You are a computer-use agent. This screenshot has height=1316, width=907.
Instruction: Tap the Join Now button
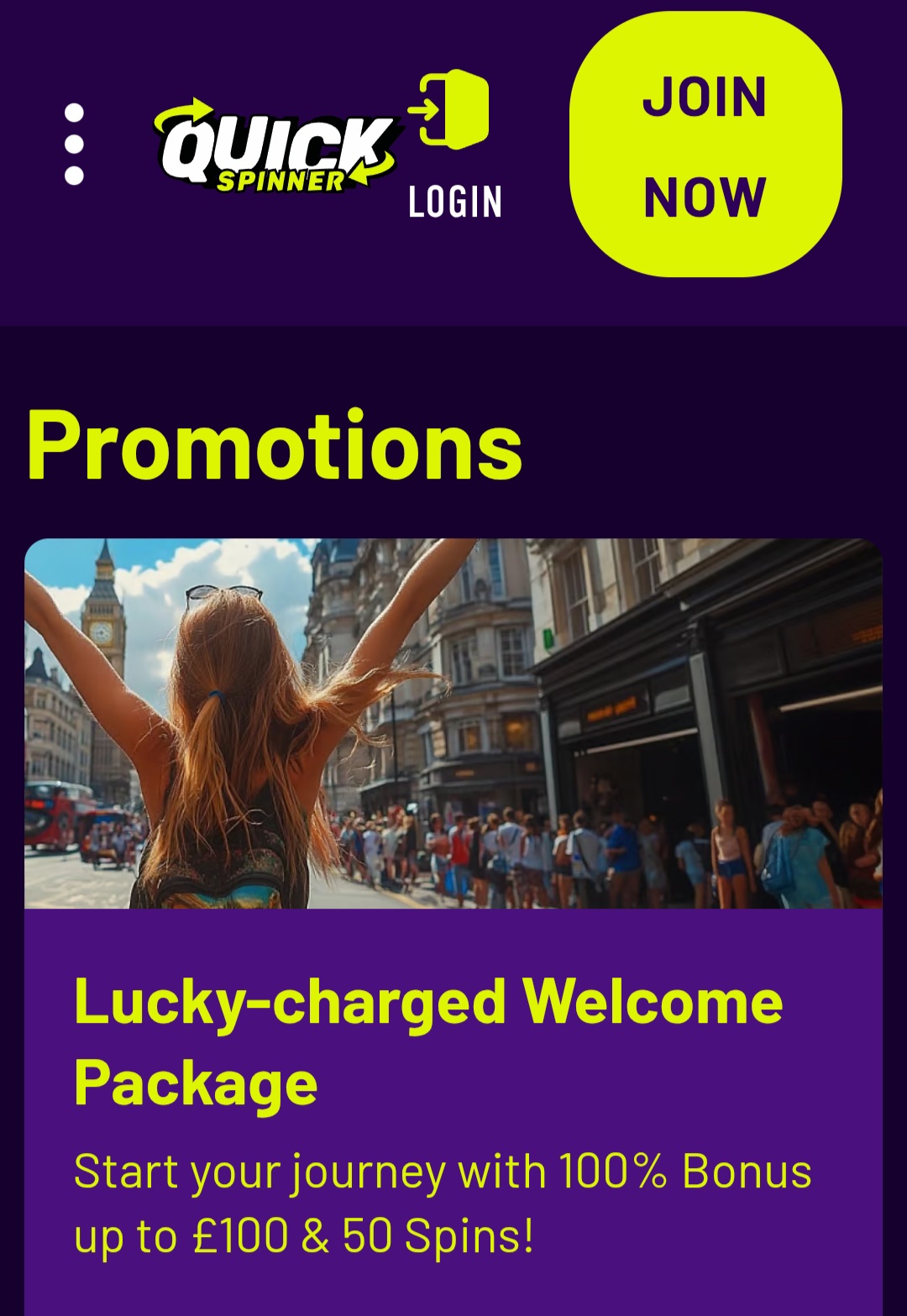[x=705, y=144]
